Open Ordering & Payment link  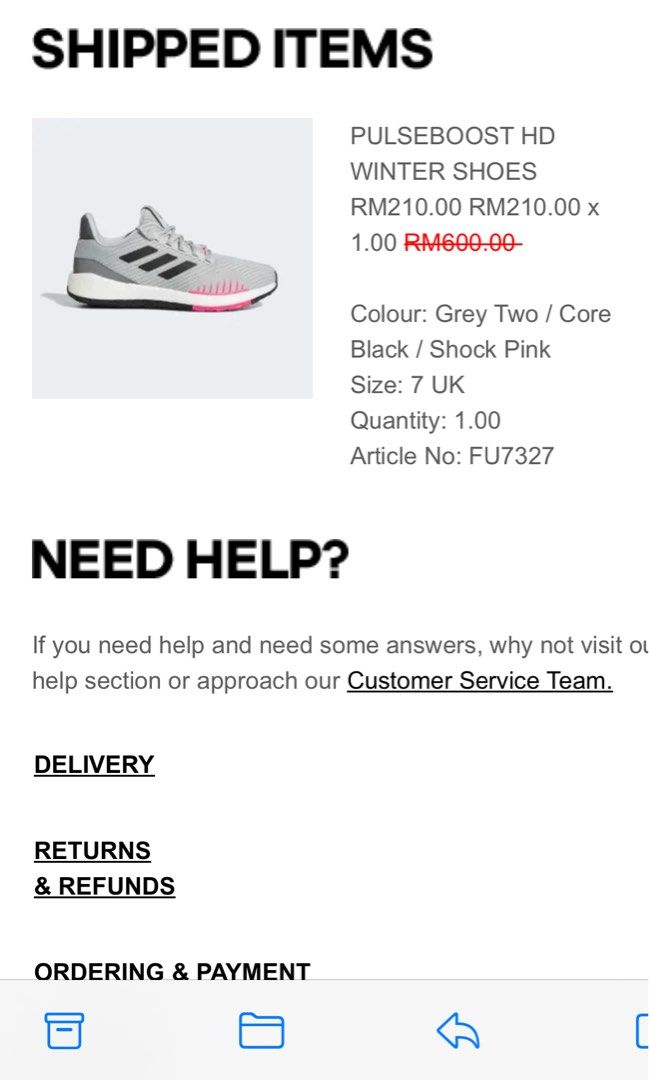pyautogui.click(x=172, y=971)
